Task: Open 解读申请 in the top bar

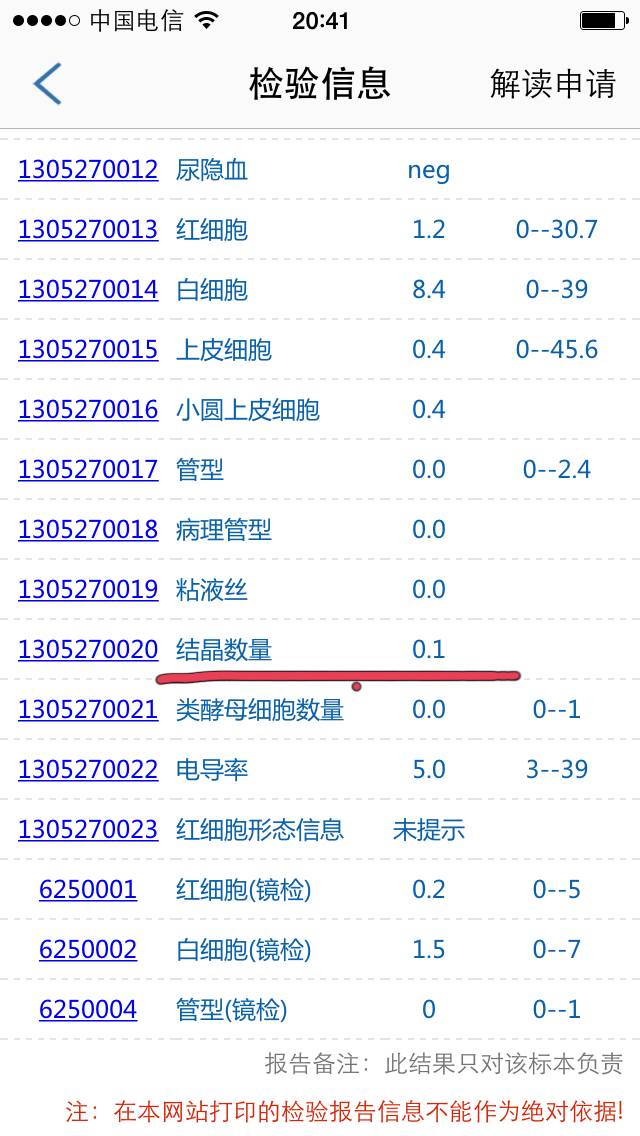Action: point(552,84)
